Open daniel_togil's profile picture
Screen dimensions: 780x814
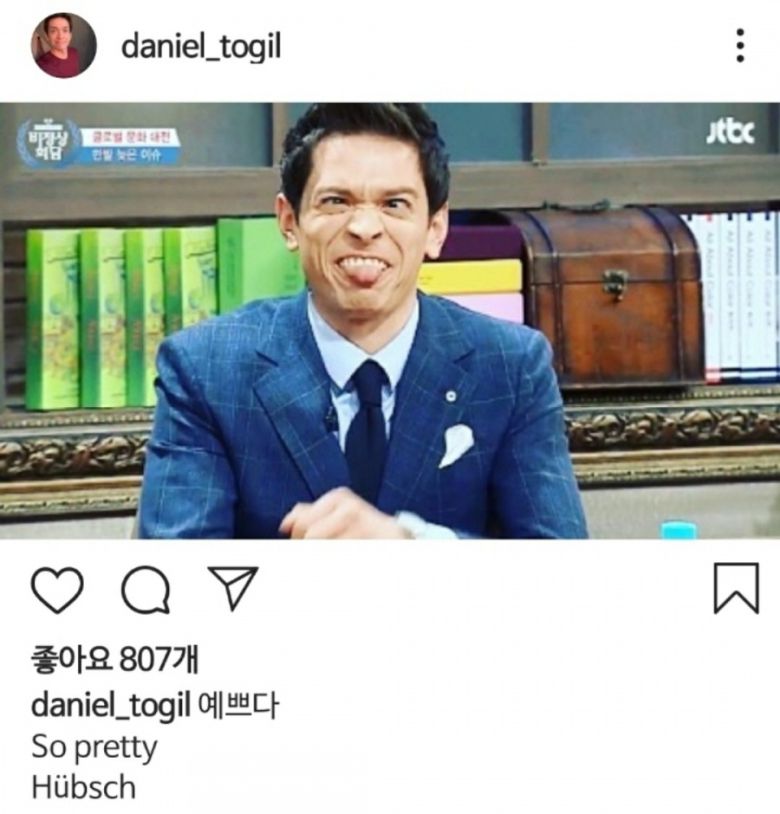click(x=65, y=46)
